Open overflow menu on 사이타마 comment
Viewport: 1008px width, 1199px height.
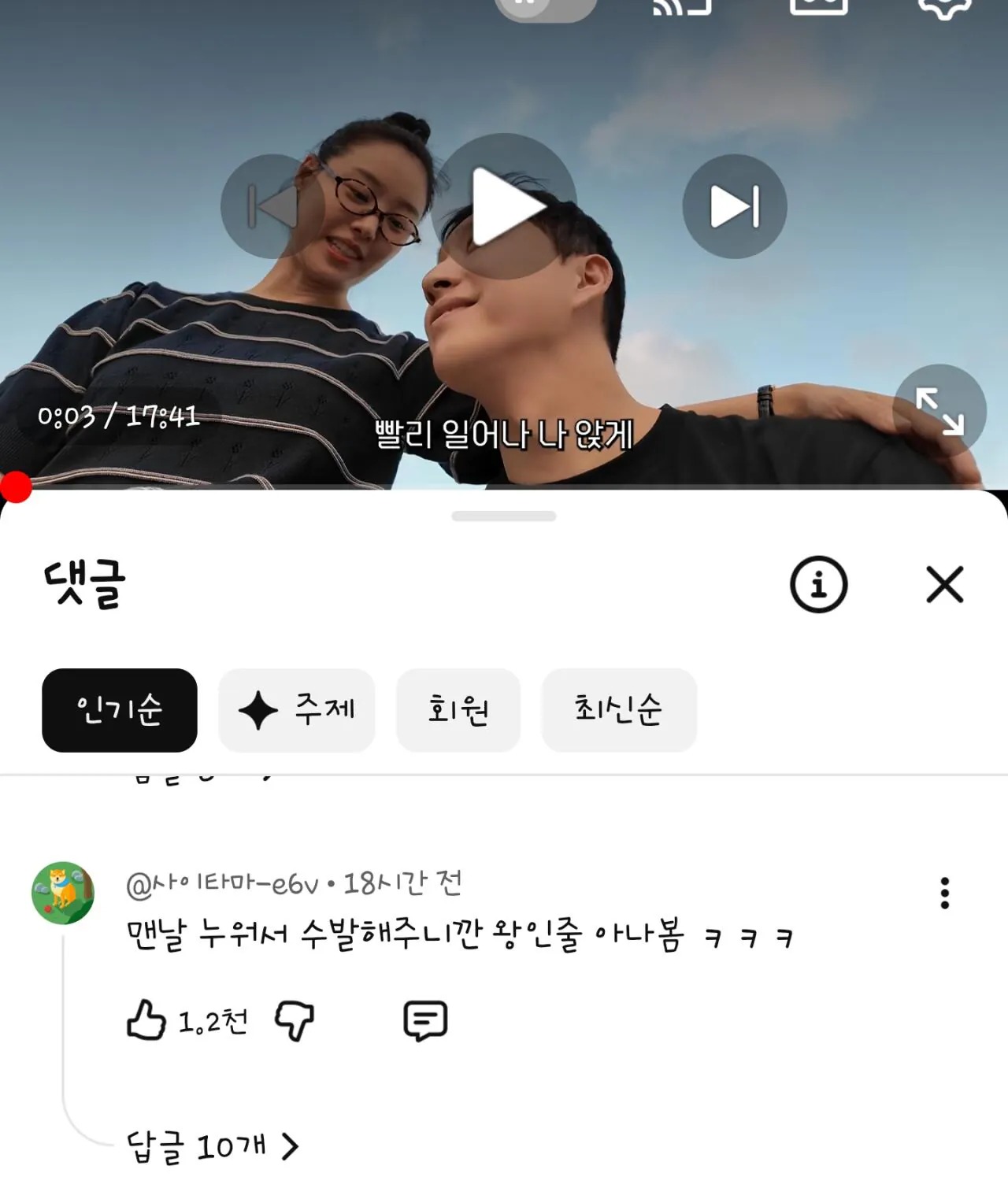[944, 894]
